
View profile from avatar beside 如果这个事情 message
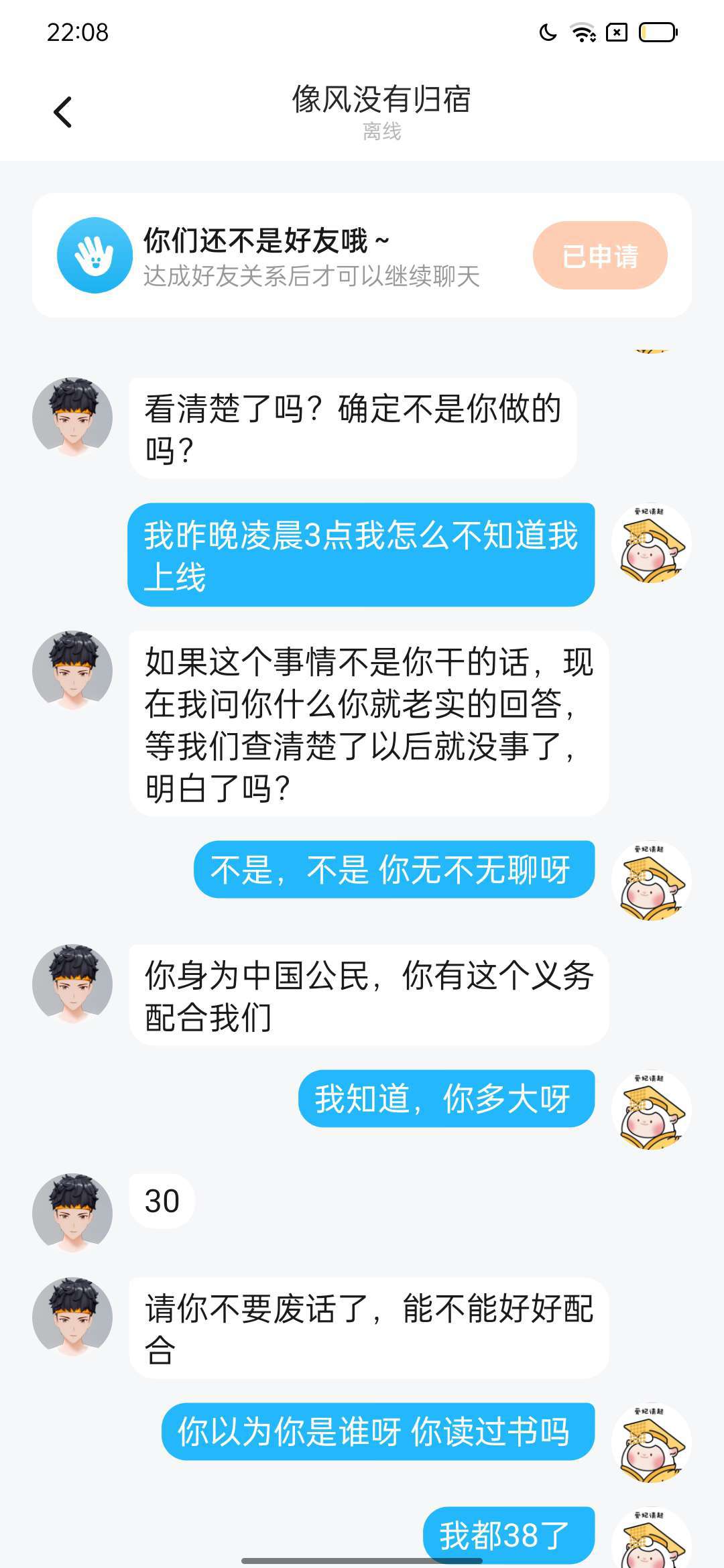[72, 670]
